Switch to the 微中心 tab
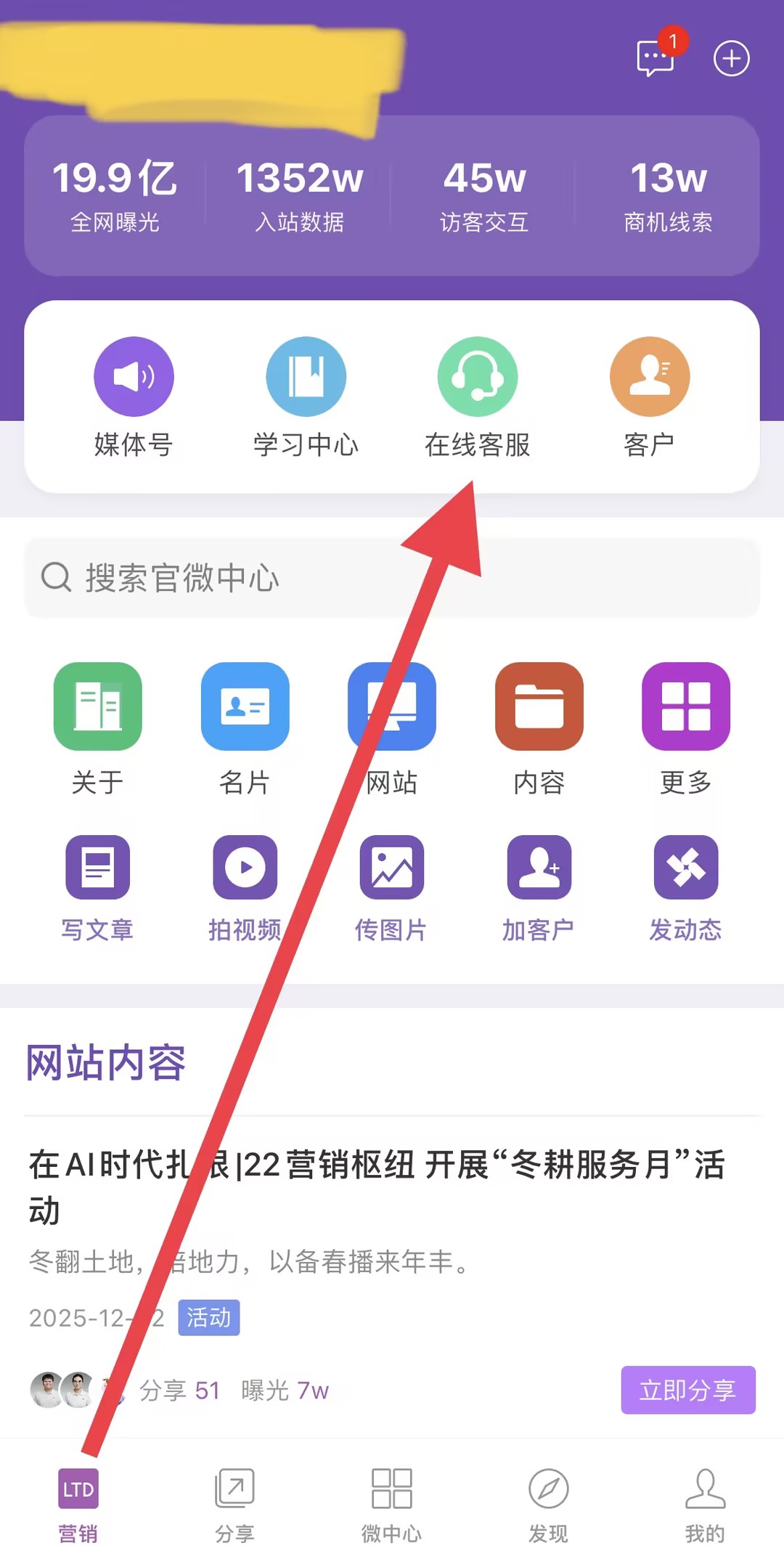 tap(391, 1503)
